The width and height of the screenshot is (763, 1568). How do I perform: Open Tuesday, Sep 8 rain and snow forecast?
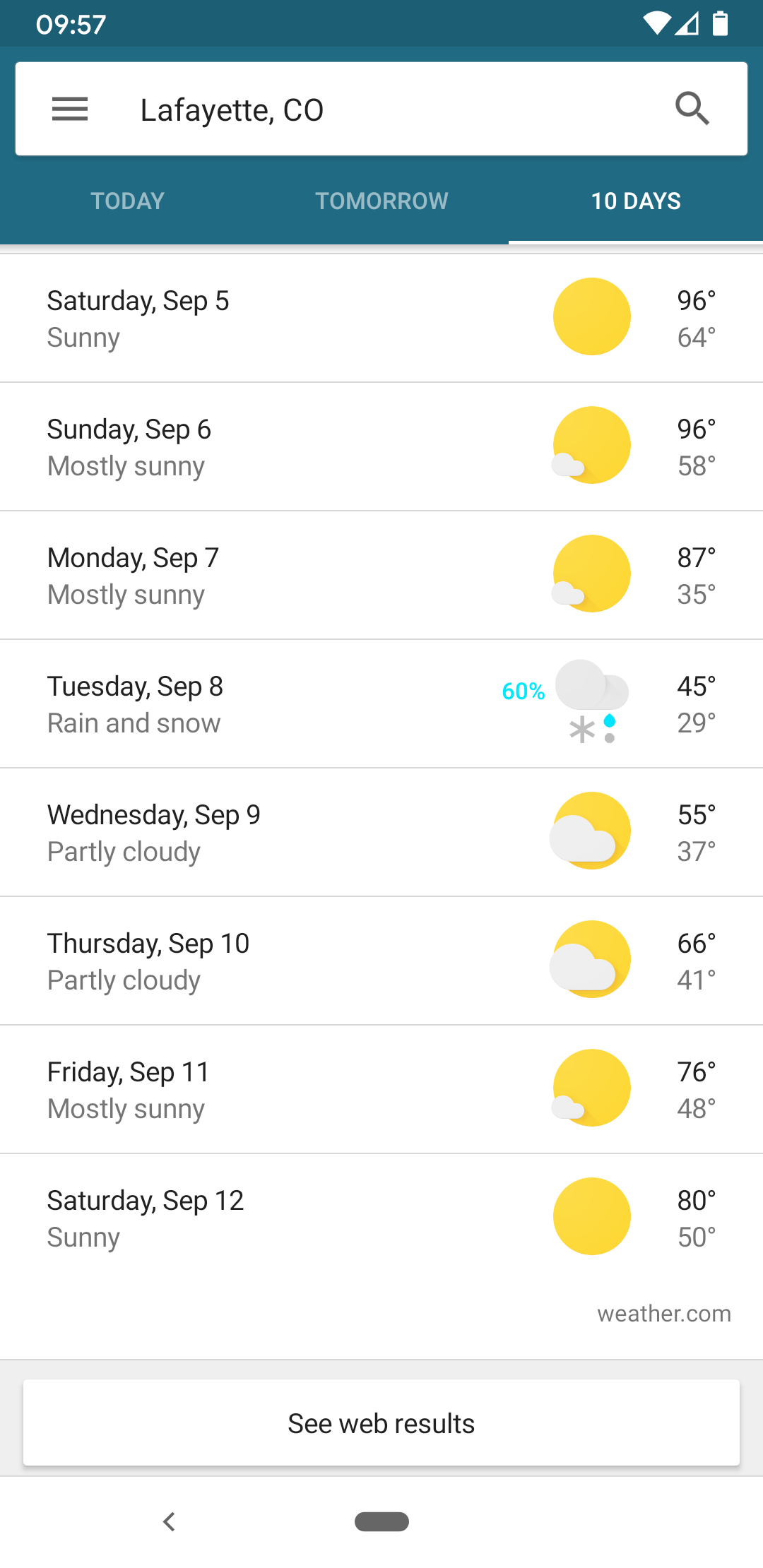[x=381, y=704]
